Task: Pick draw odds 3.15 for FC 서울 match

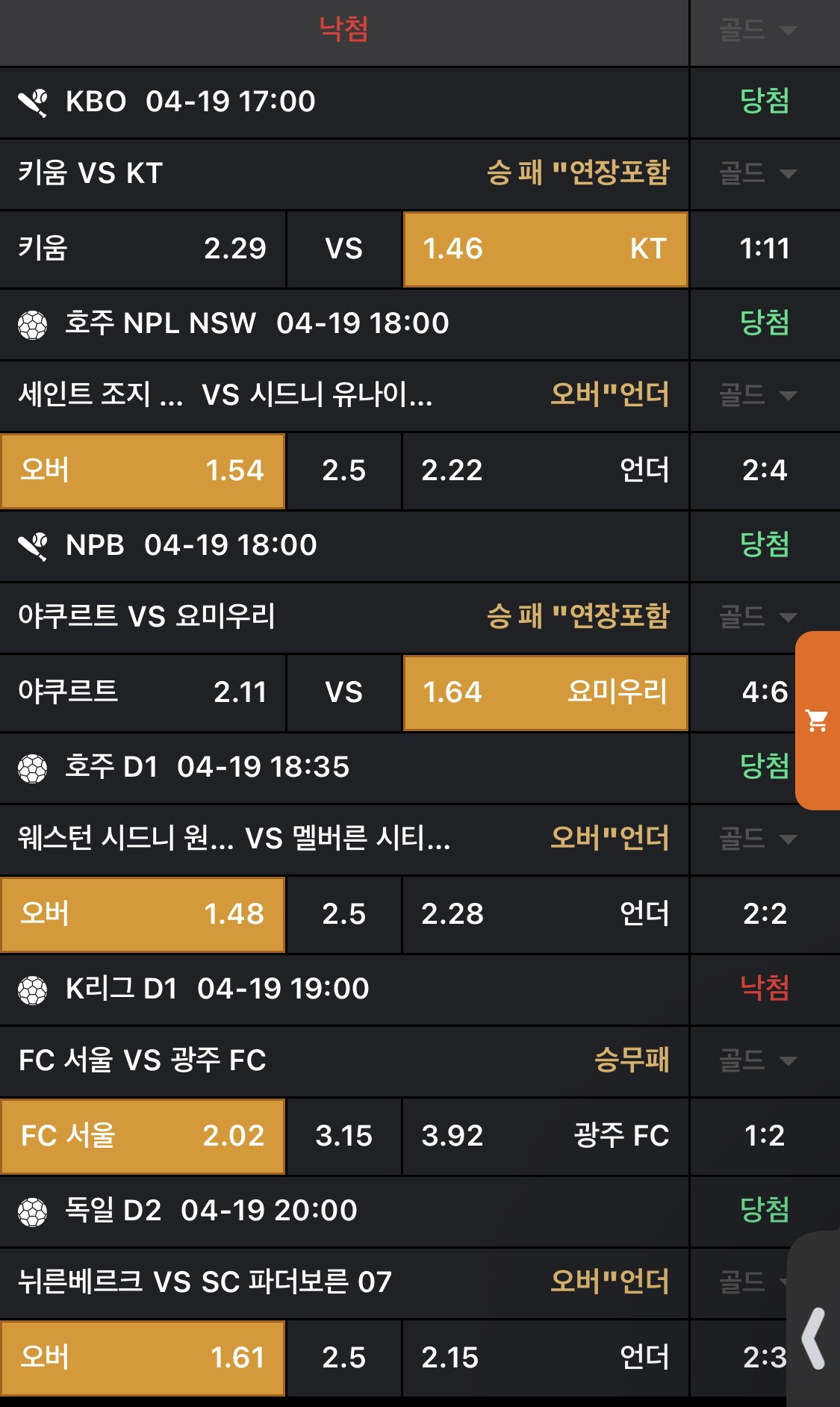Action: tap(343, 1136)
